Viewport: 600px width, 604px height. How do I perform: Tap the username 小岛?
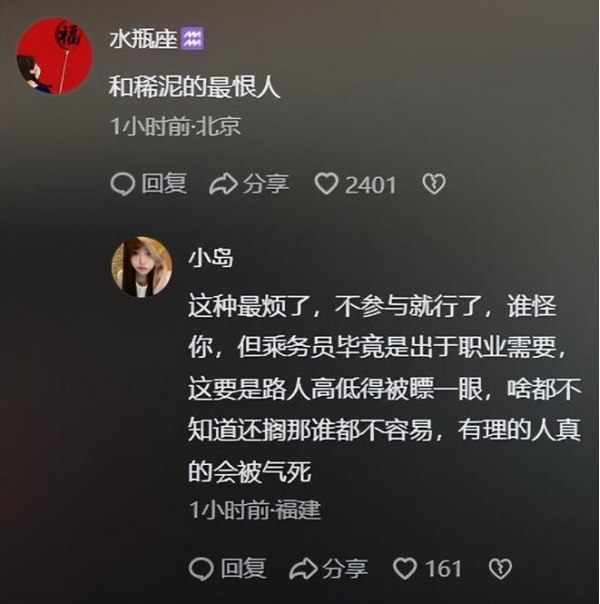tap(211, 258)
